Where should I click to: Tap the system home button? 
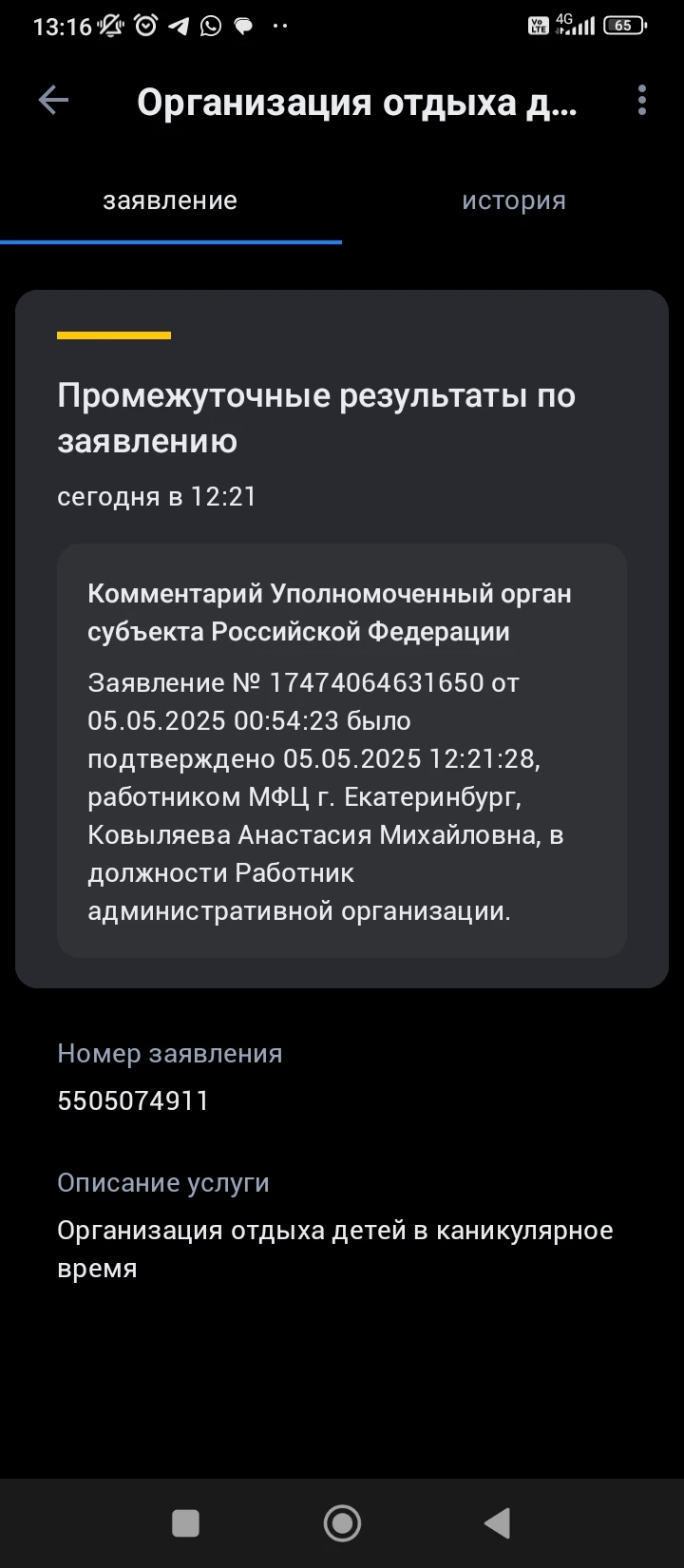point(342,1523)
